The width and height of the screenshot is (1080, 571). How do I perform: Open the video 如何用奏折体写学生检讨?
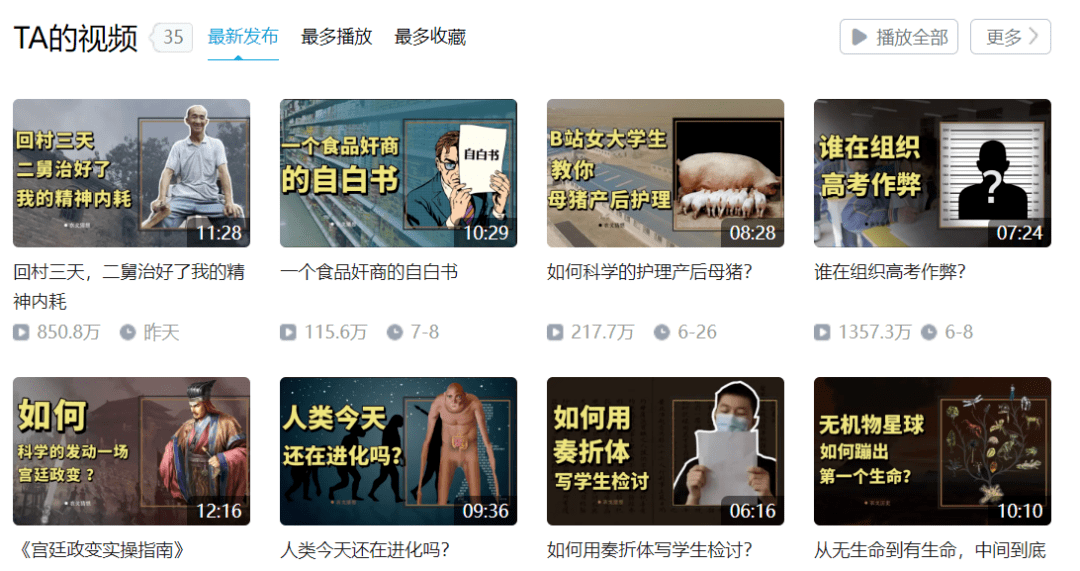coord(665,451)
